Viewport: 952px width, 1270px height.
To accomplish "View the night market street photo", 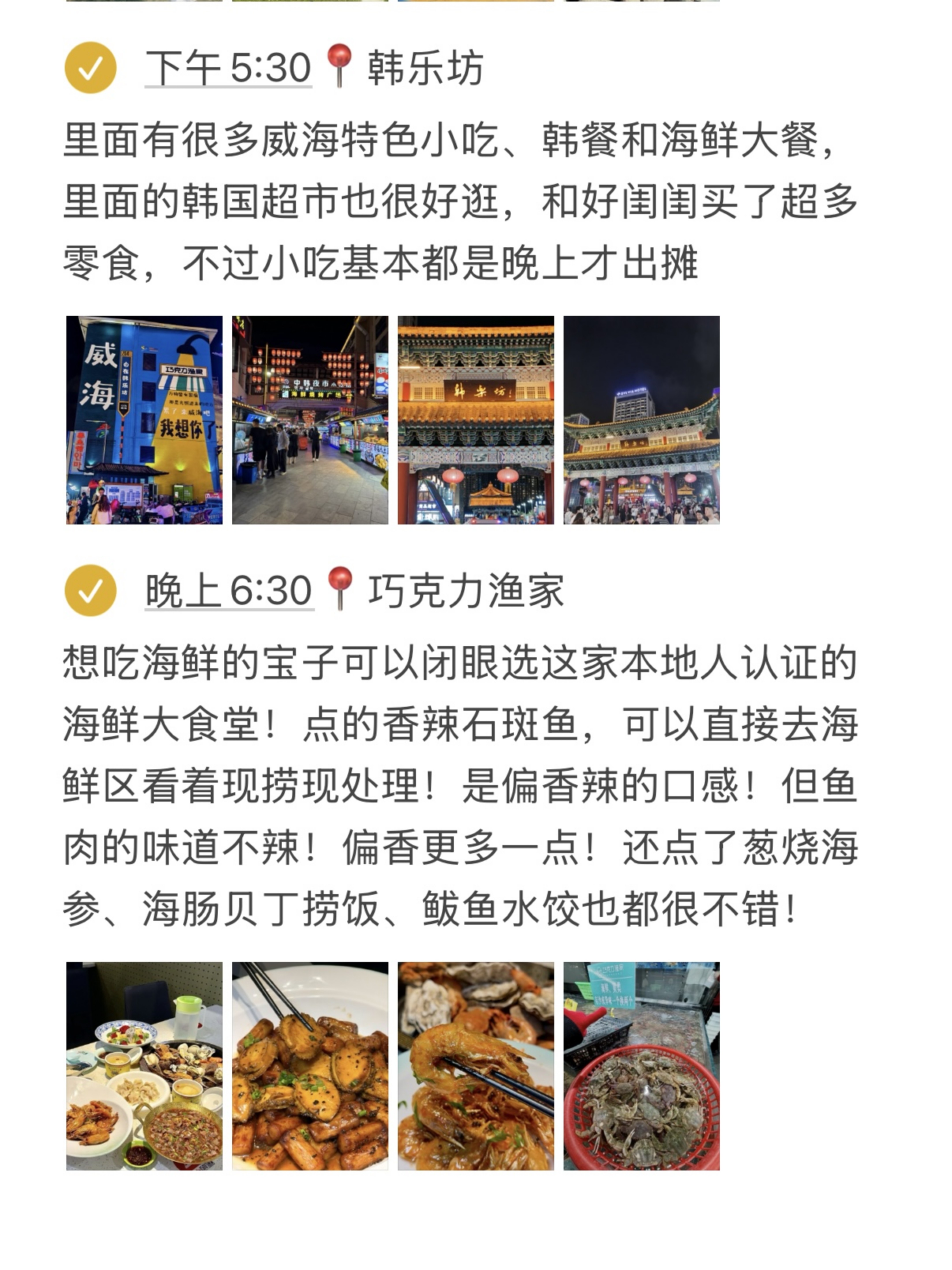I will pos(310,420).
